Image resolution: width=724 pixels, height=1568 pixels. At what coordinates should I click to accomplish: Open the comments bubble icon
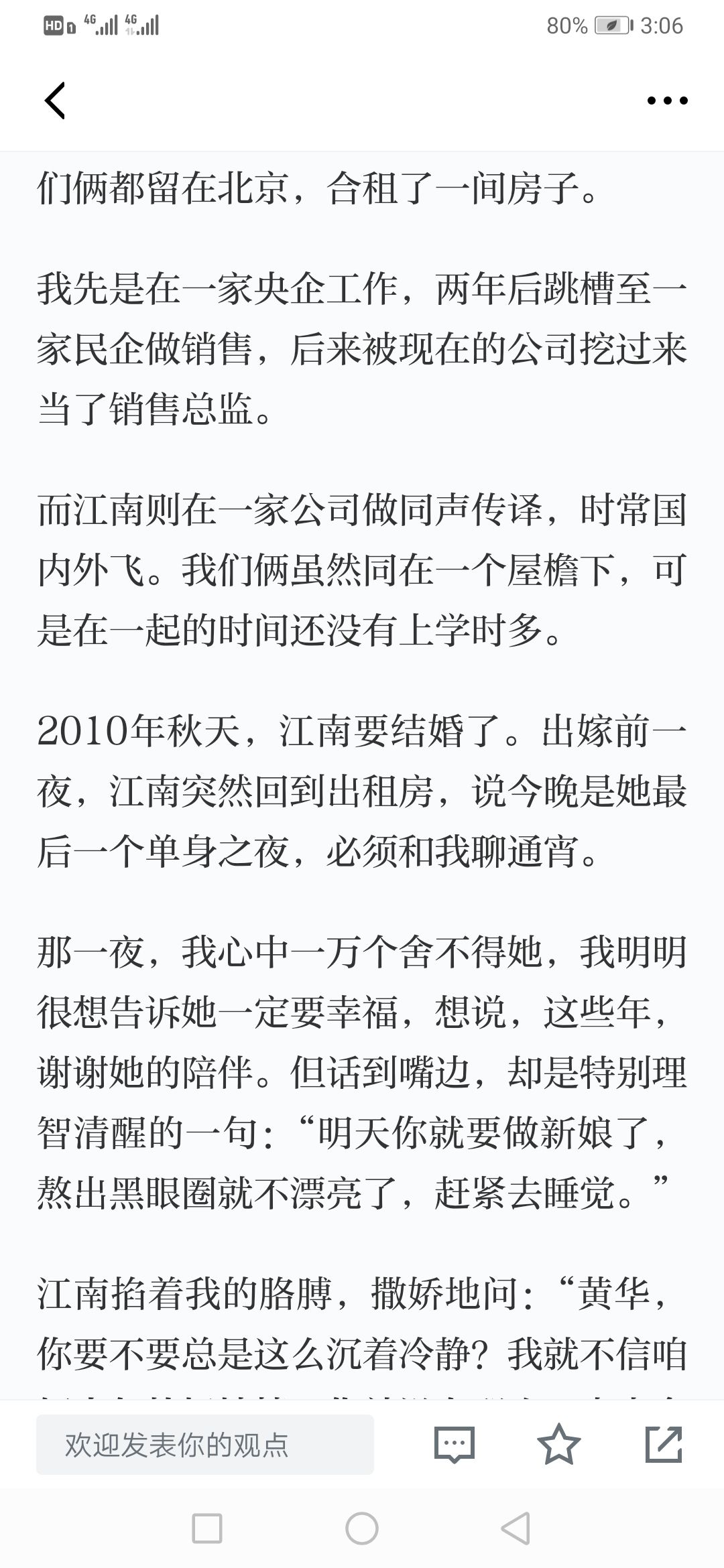point(455,1444)
